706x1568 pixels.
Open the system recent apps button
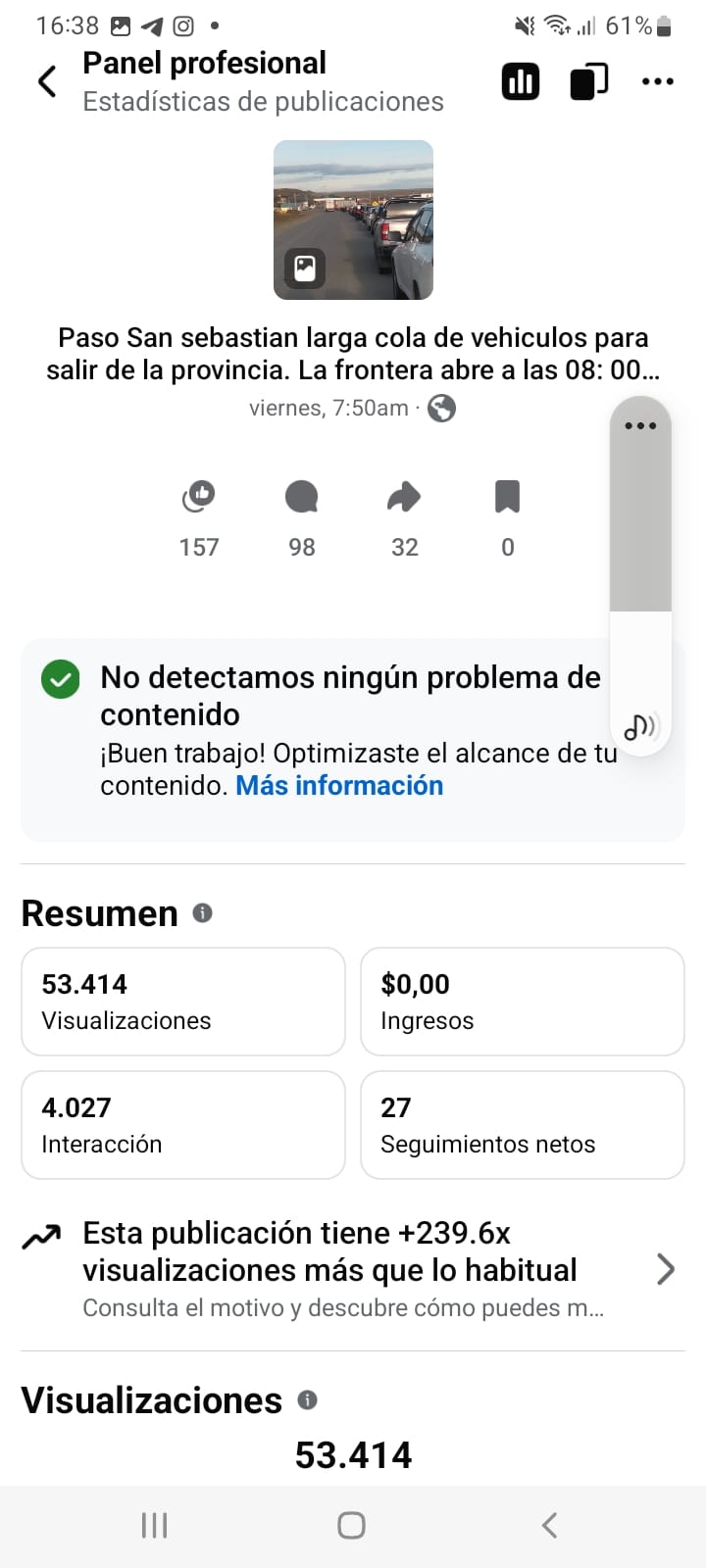tap(155, 1525)
